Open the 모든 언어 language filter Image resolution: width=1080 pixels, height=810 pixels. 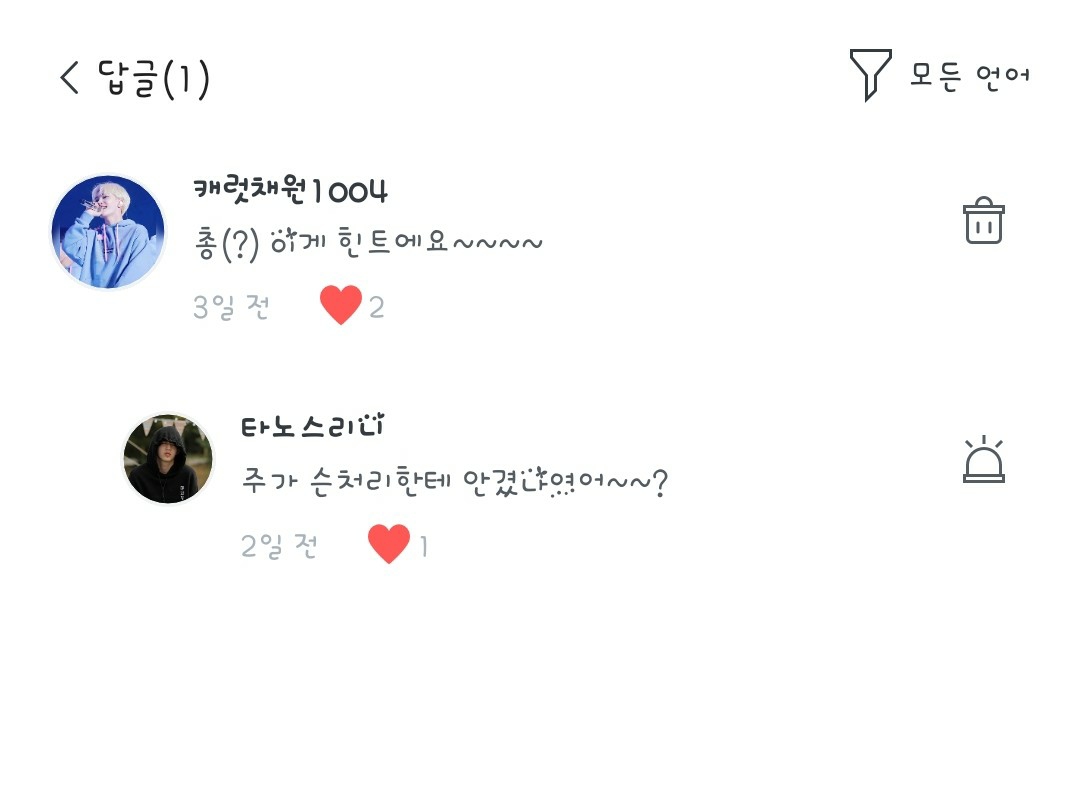point(940,76)
